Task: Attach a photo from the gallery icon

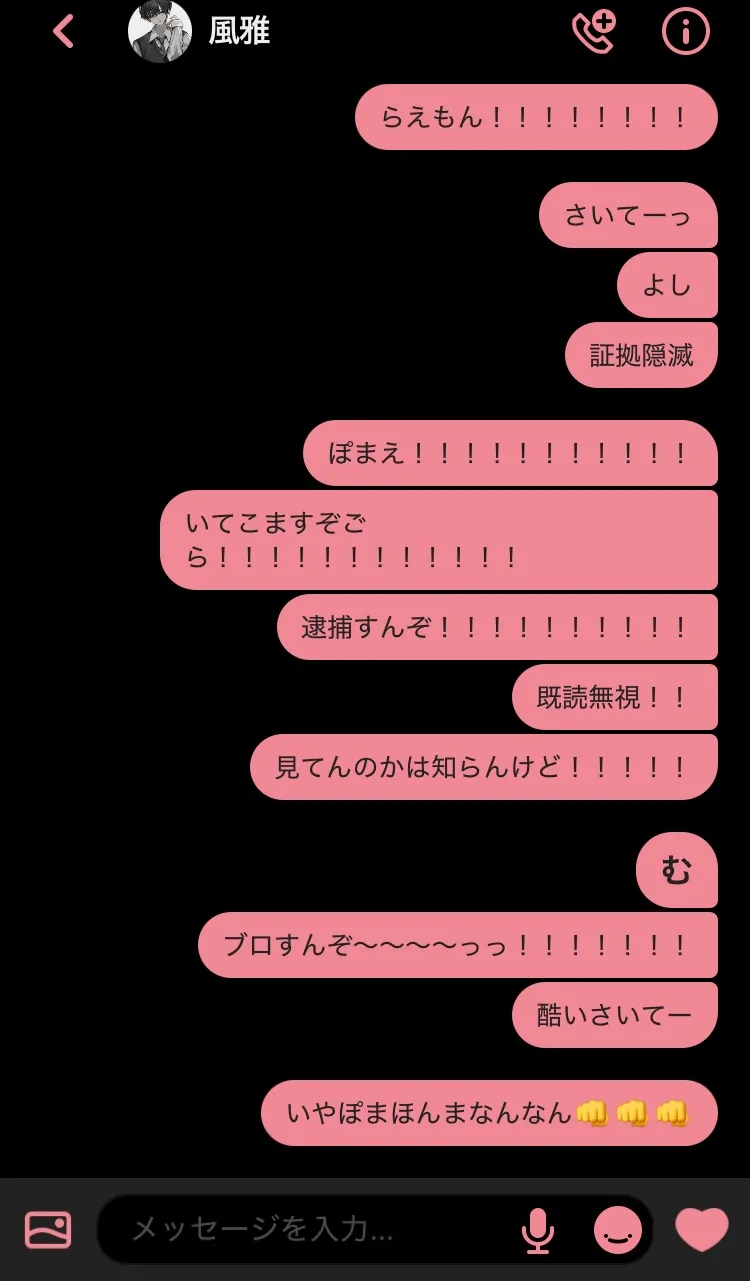Action: tap(48, 1229)
